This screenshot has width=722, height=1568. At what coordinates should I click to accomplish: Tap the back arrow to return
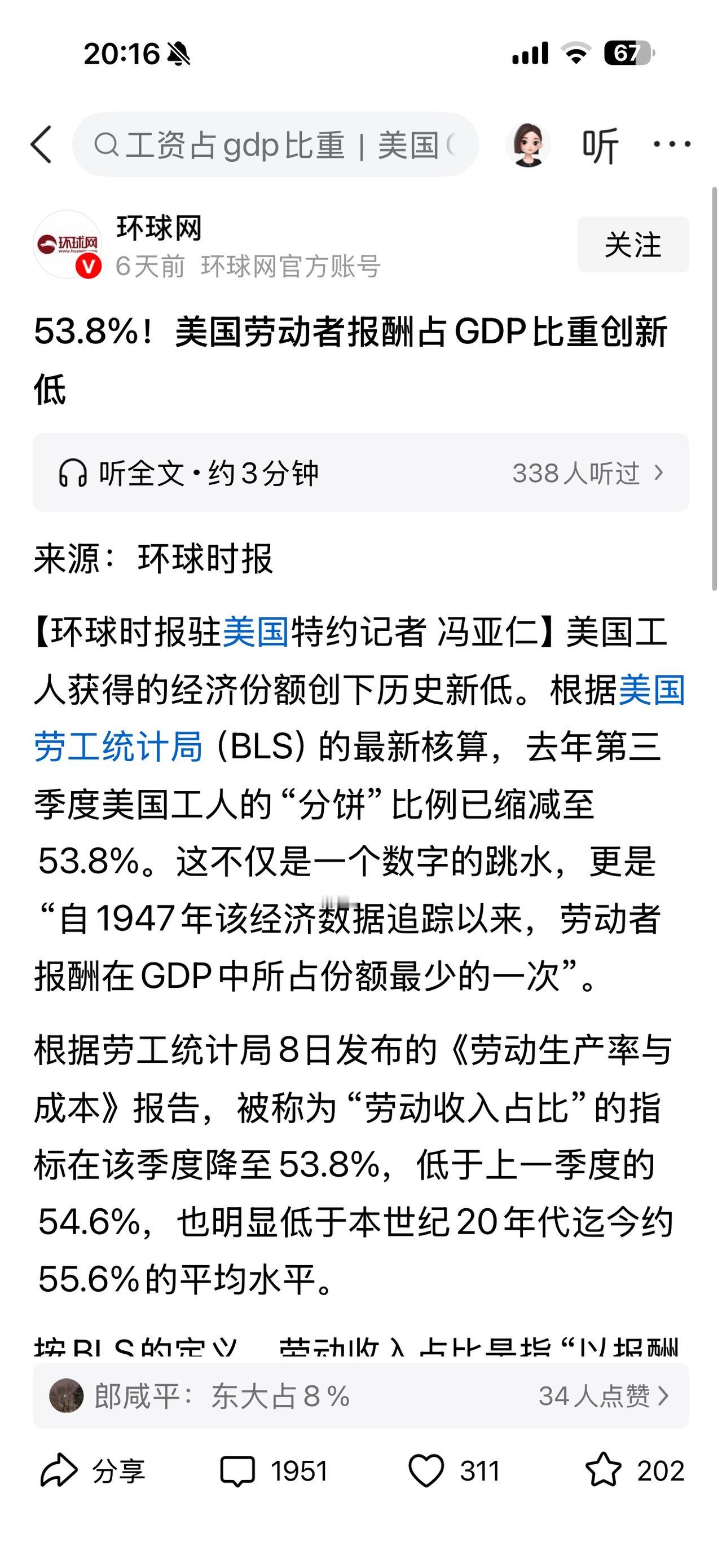click(x=41, y=145)
